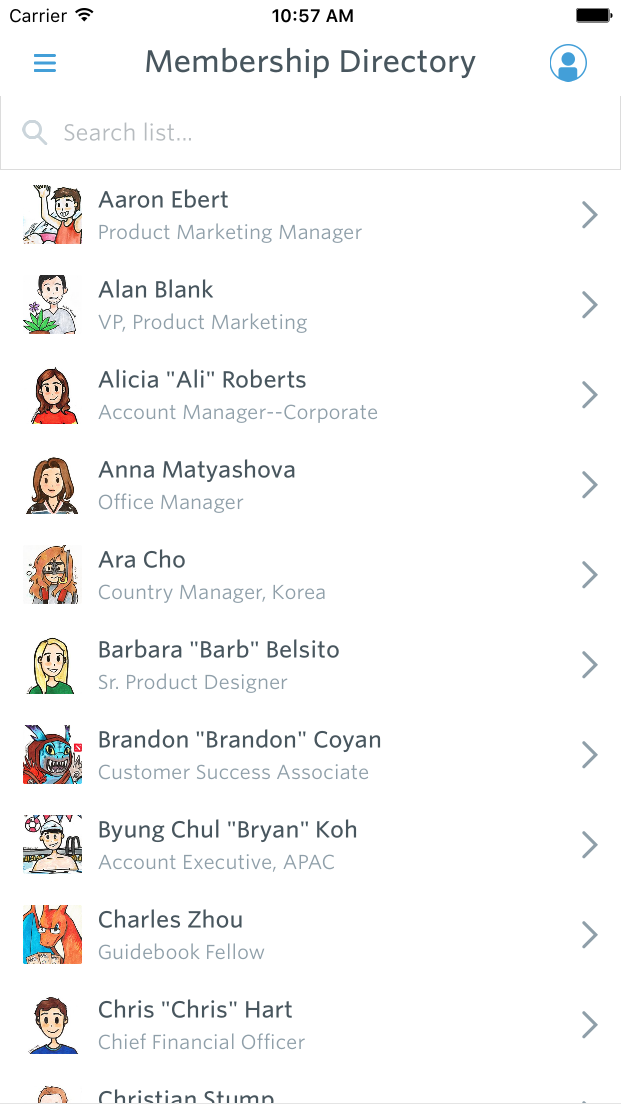The image size is (621, 1104).
Task: Open Charles Zhou's profile
Action: (x=310, y=936)
